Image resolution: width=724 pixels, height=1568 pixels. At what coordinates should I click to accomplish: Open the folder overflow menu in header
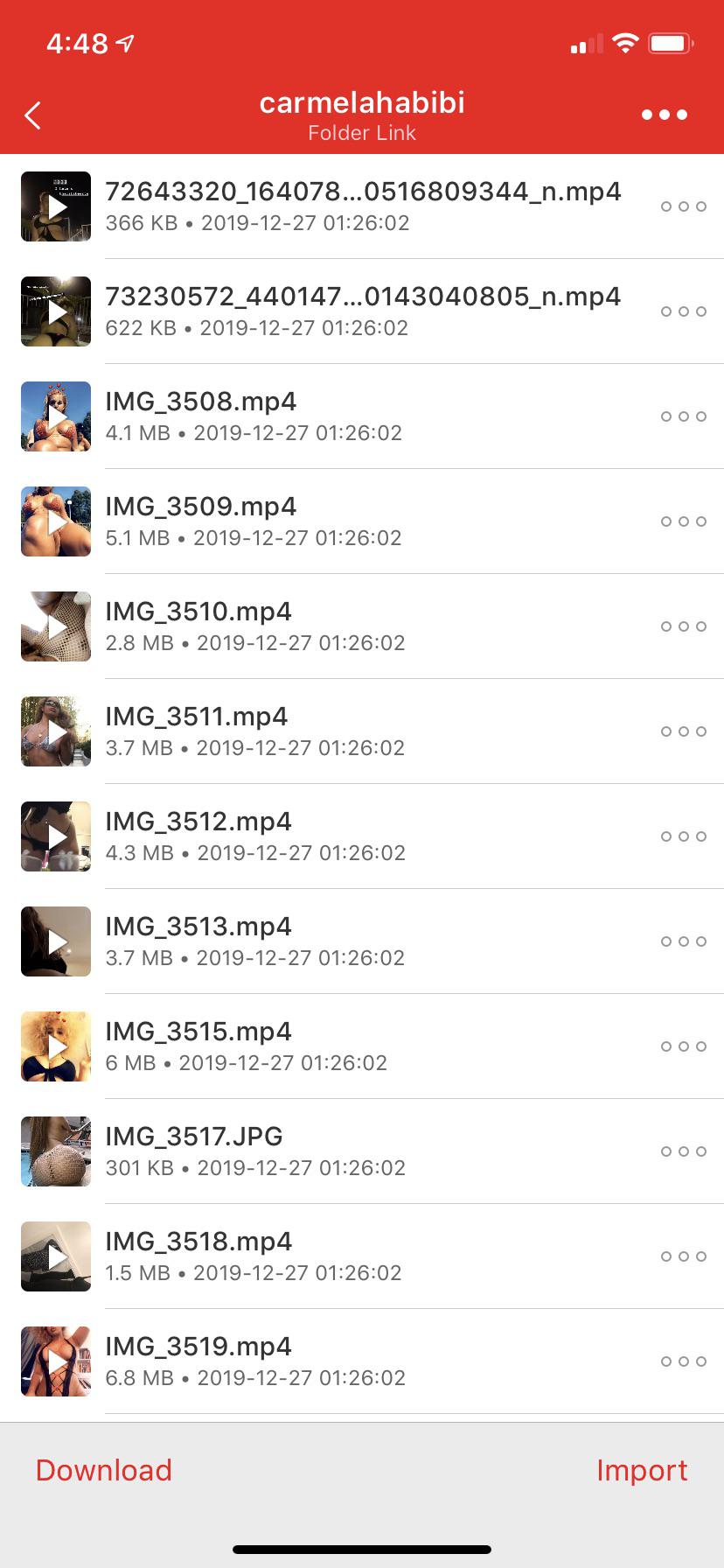pyautogui.click(x=664, y=115)
